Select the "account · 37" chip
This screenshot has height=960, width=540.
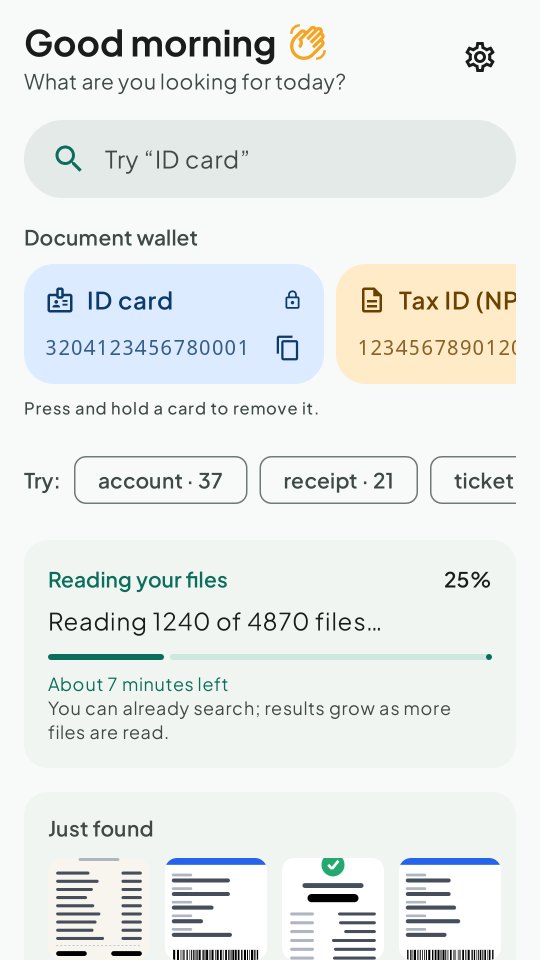pyautogui.click(x=160, y=480)
